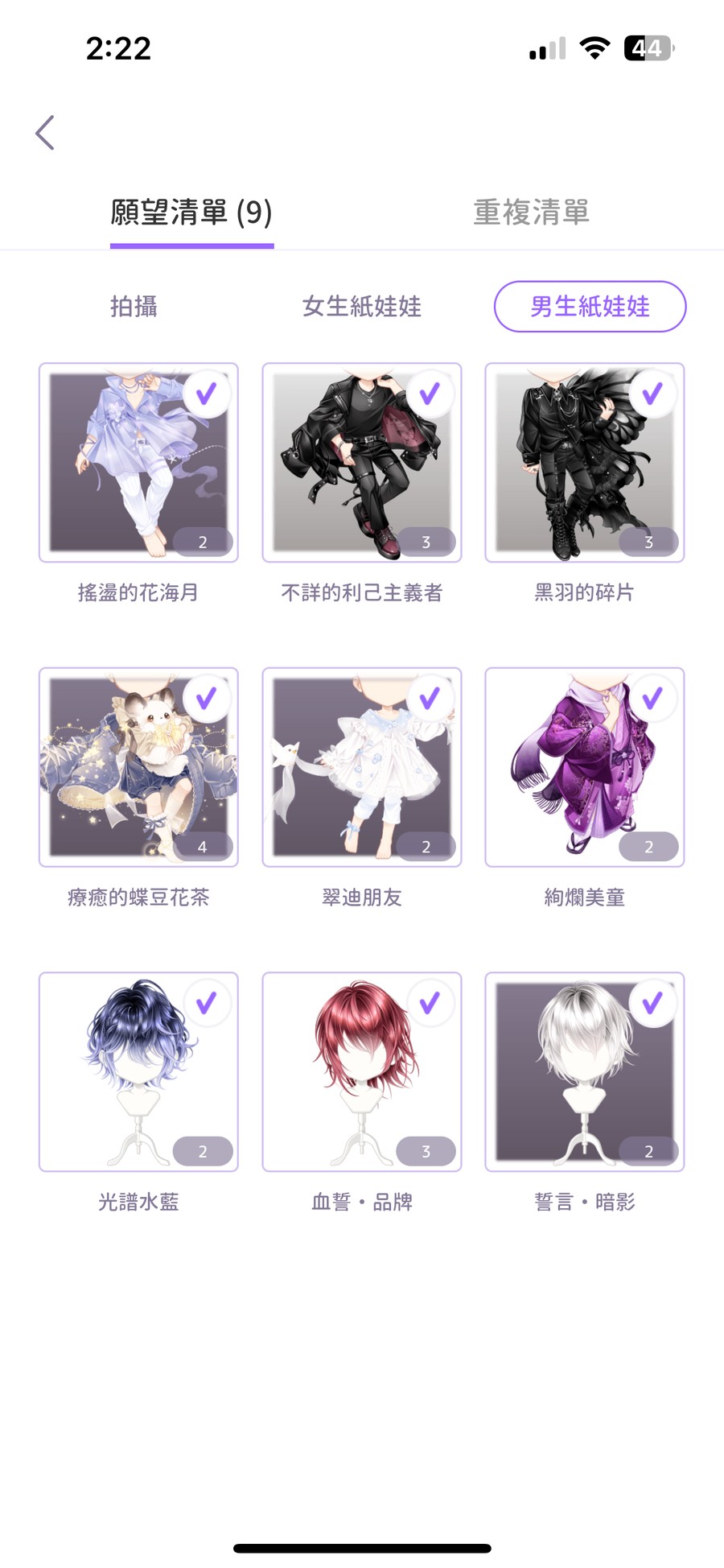Open the 搖盪的花海月 outfit item
The width and height of the screenshot is (724, 1568).
138,463
